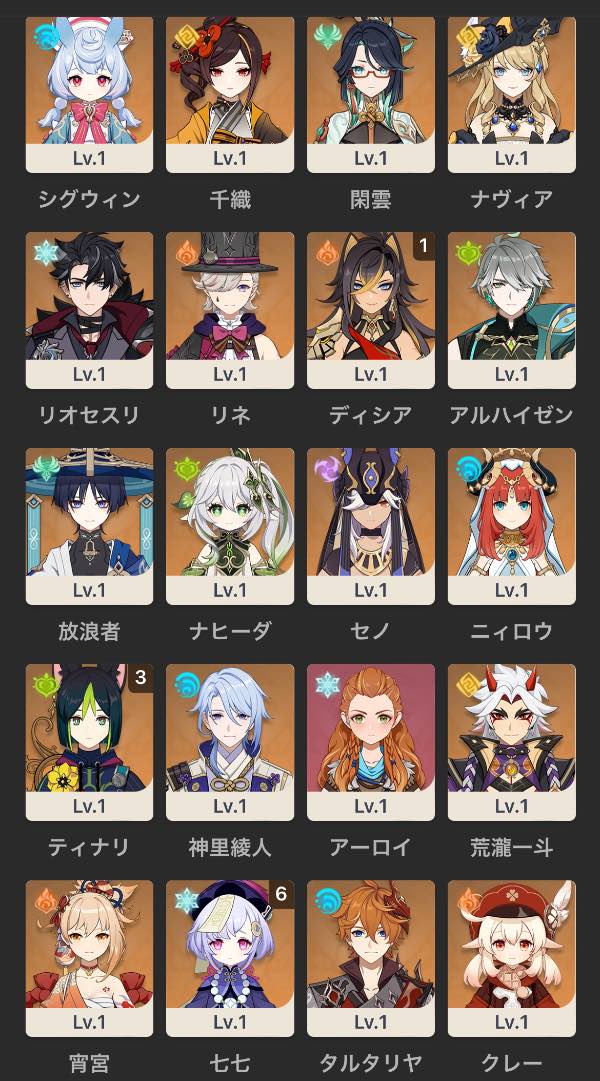Open the ティナリ character card
600x1081 pixels.
tap(90, 742)
